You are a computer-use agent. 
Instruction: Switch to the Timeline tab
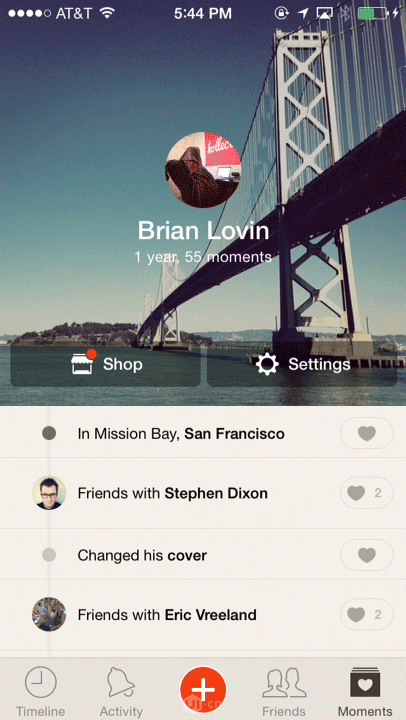40,691
